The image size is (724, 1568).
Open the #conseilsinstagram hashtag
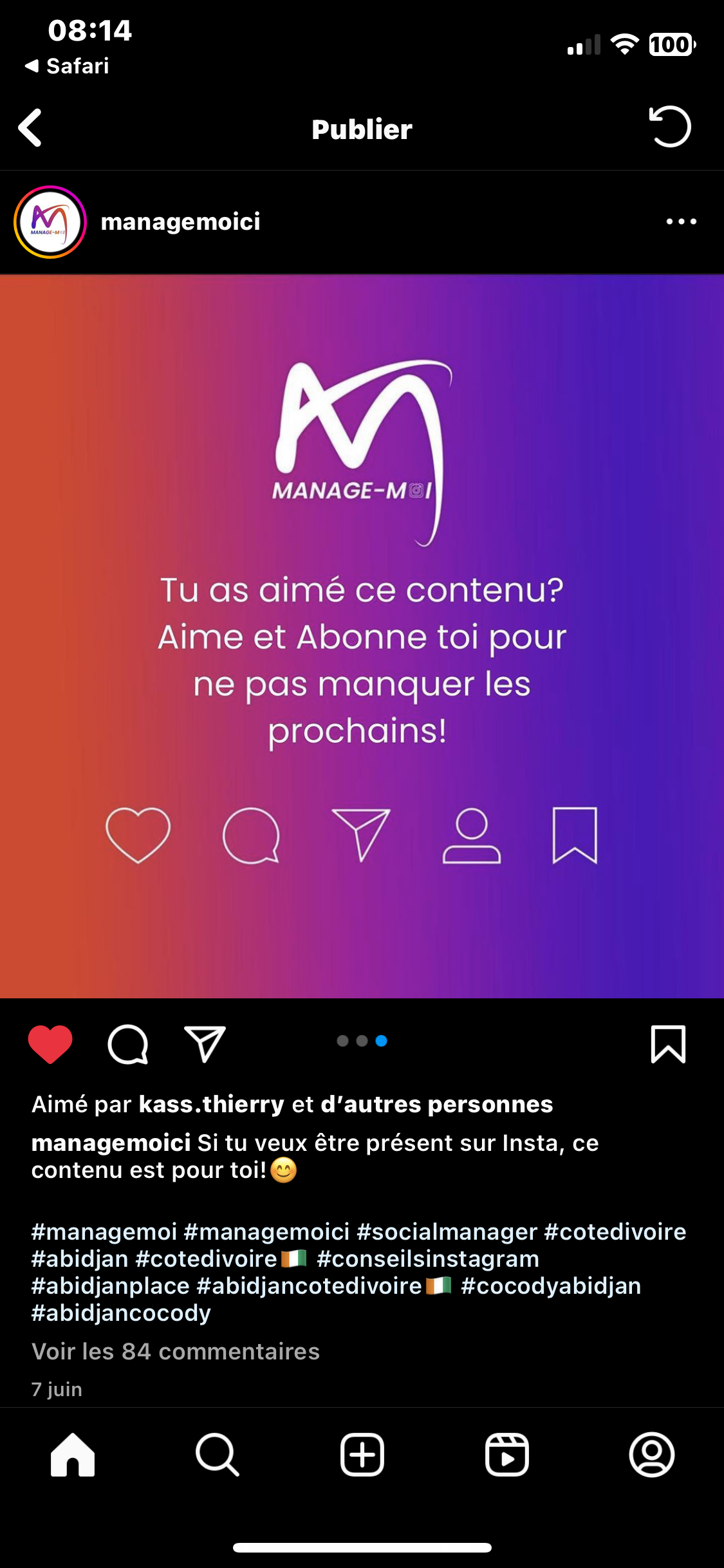coord(428,1259)
